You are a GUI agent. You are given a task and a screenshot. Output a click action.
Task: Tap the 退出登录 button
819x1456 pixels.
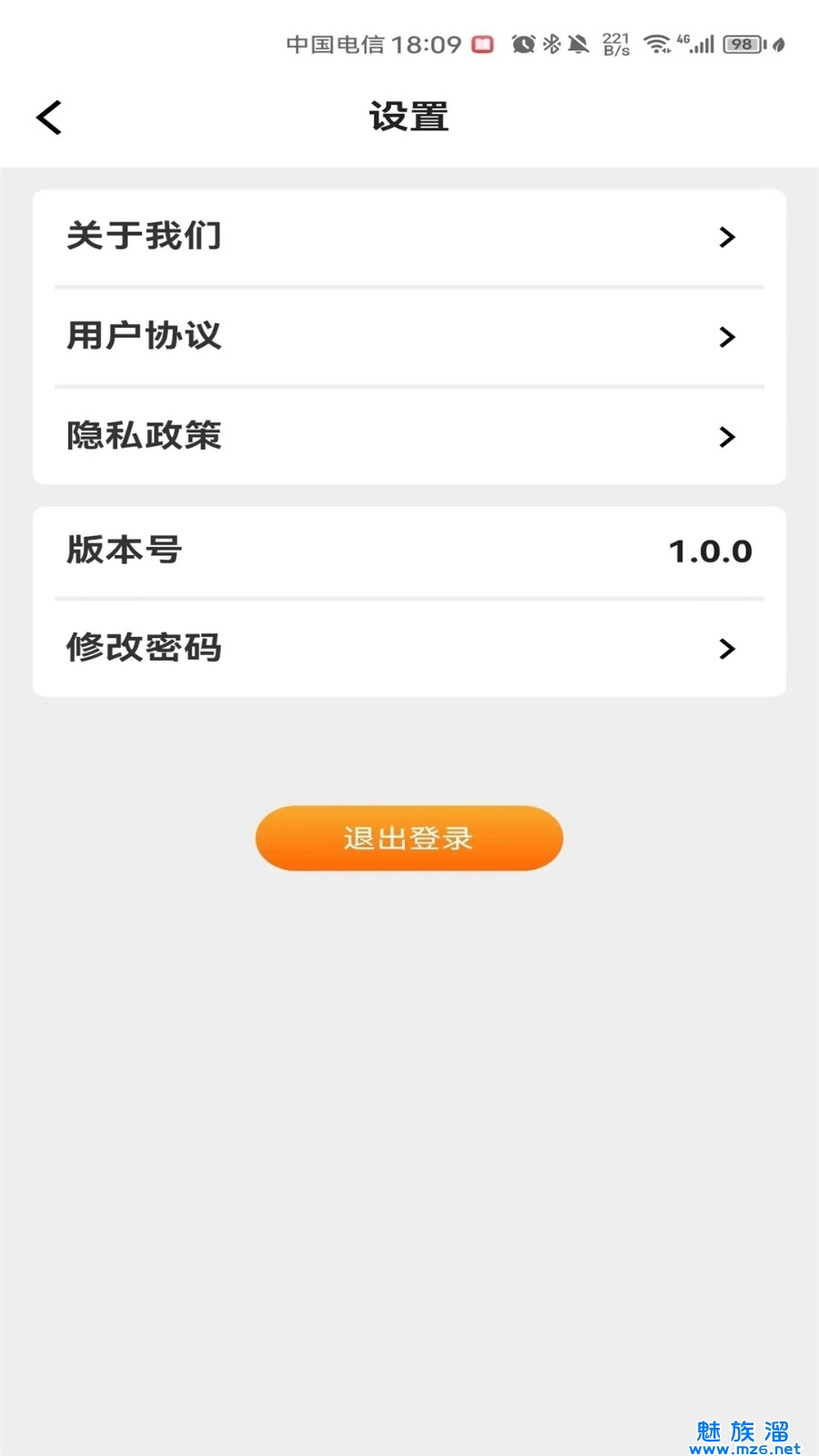pyautogui.click(x=409, y=838)
